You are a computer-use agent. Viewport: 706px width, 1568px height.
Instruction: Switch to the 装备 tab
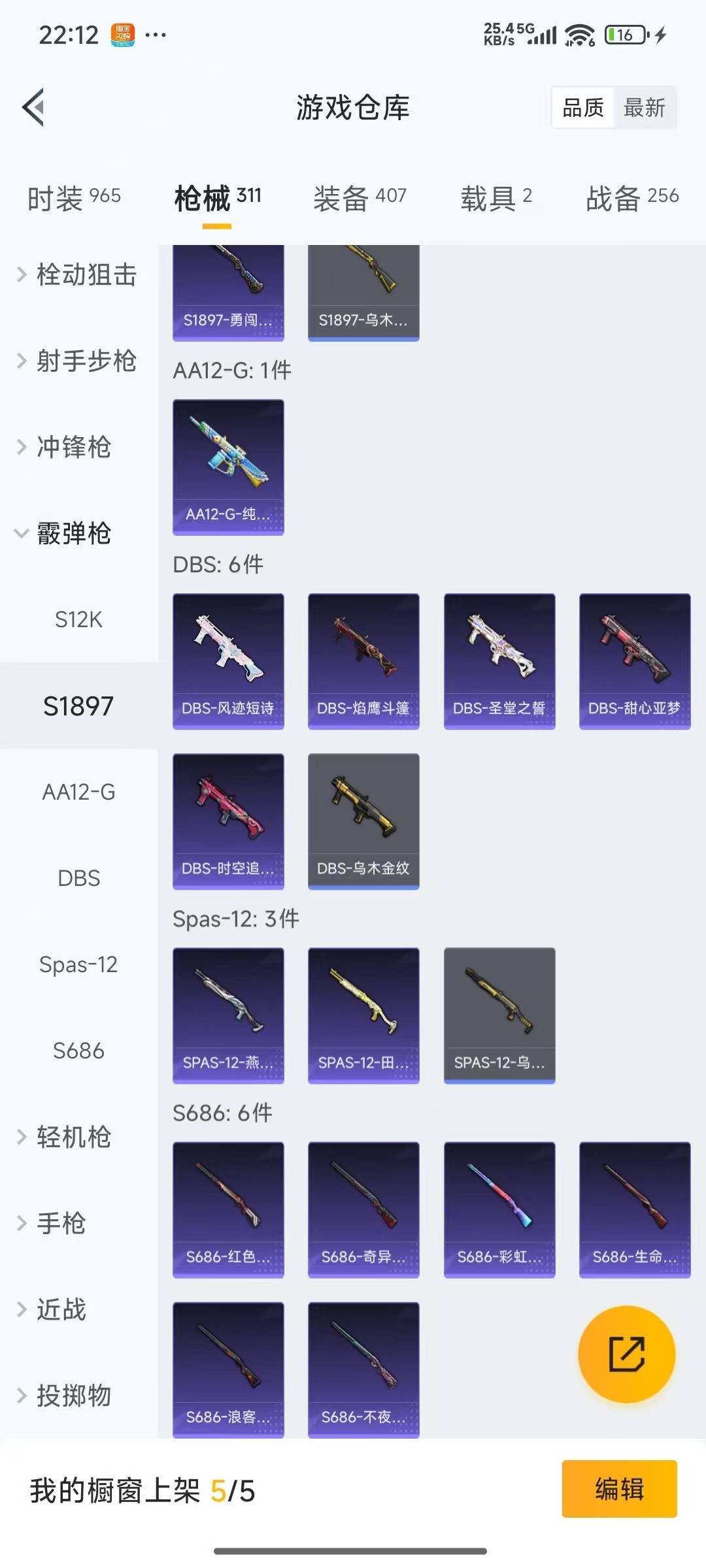(360, 197)
